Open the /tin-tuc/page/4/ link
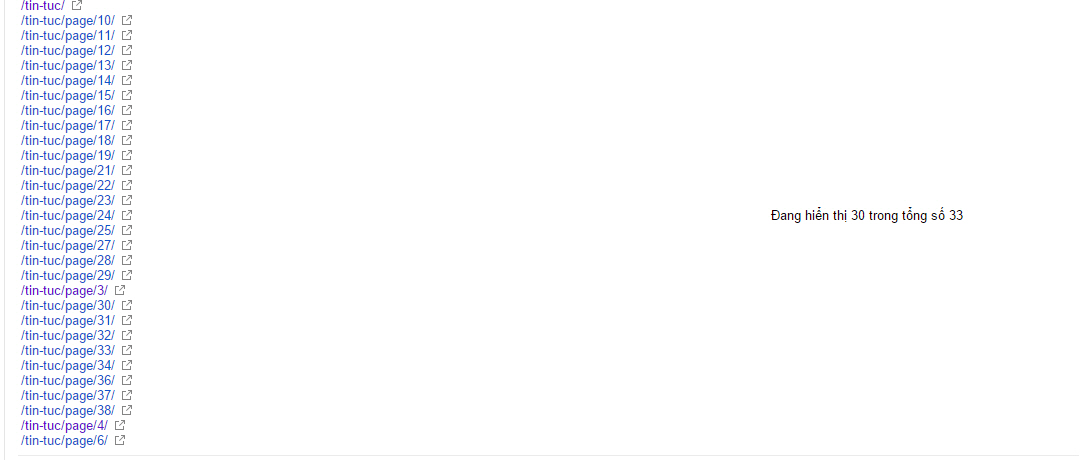This screenshot has width=1080, height=460. pyautogui.click(x=64, y=425)
